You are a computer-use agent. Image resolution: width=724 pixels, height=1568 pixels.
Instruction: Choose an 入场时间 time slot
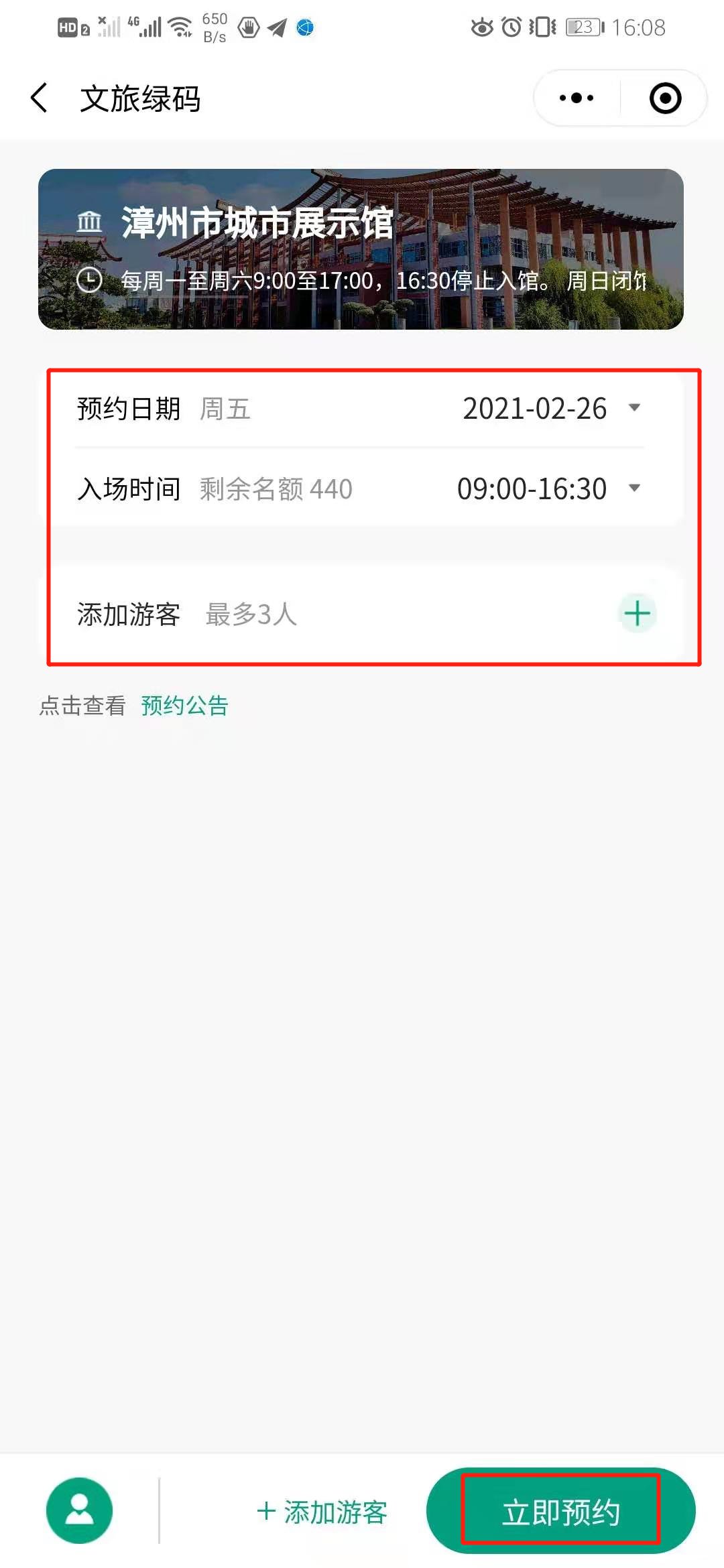point(548,488)
